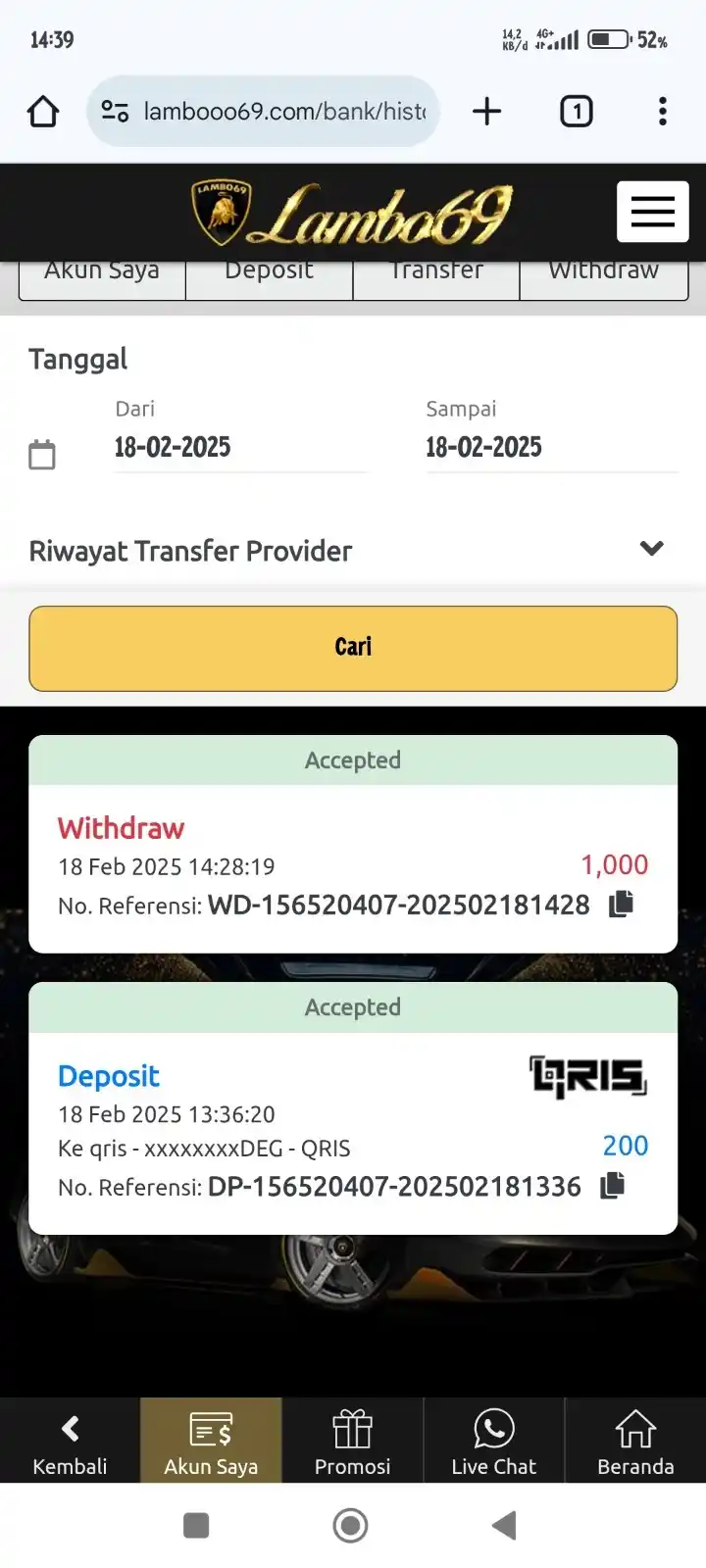Pick the Sampai end date
Viewport: 706px width, 1568px height.
pos(551,448)
